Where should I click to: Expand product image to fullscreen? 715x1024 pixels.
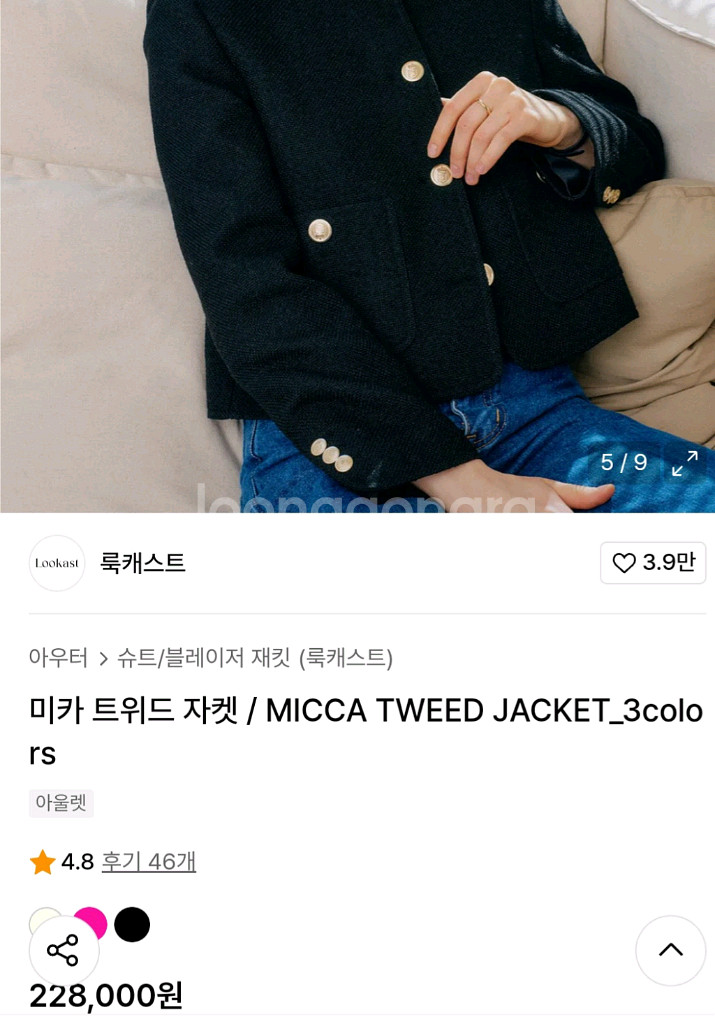click(x=685, y=463)
